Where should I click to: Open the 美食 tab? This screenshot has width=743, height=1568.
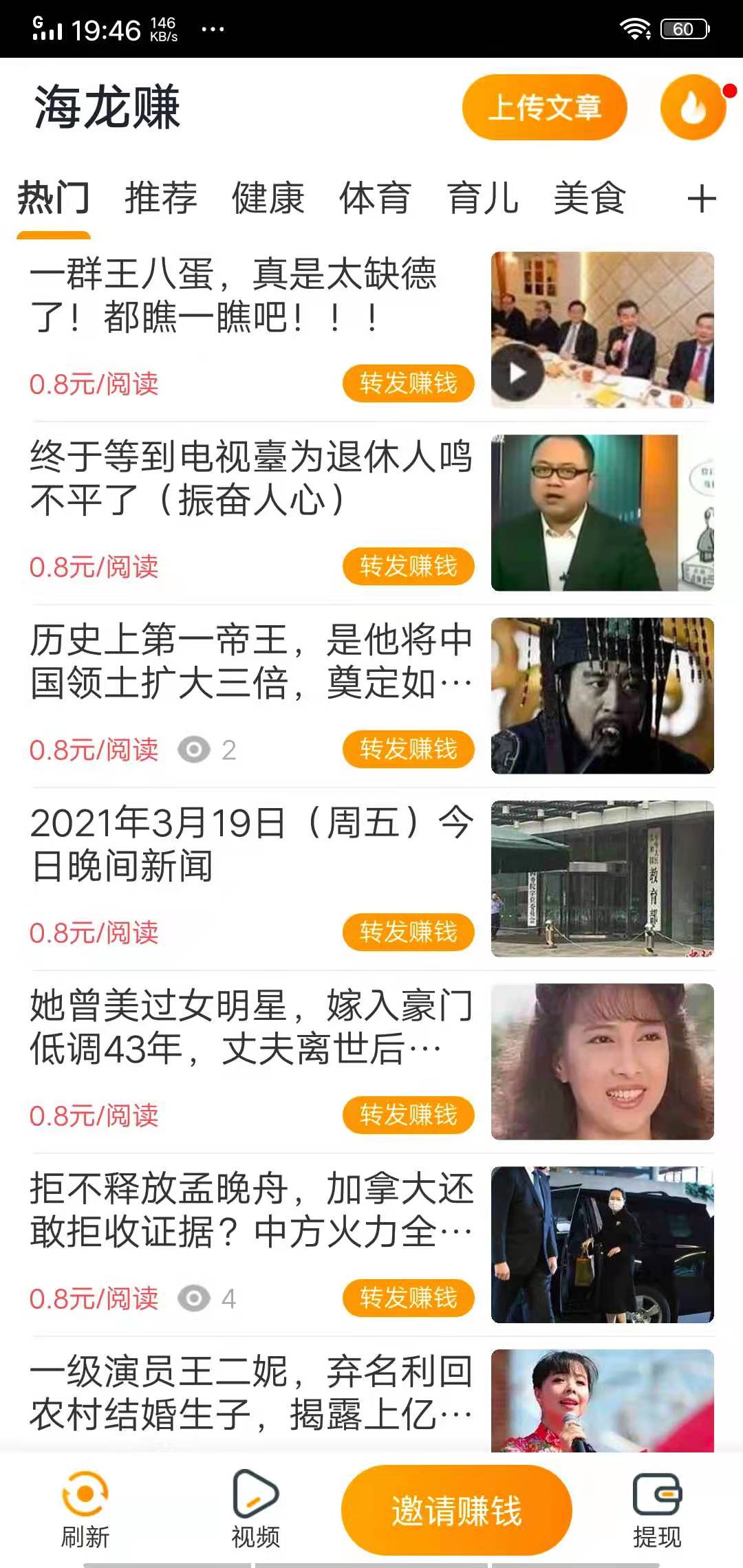590,198
